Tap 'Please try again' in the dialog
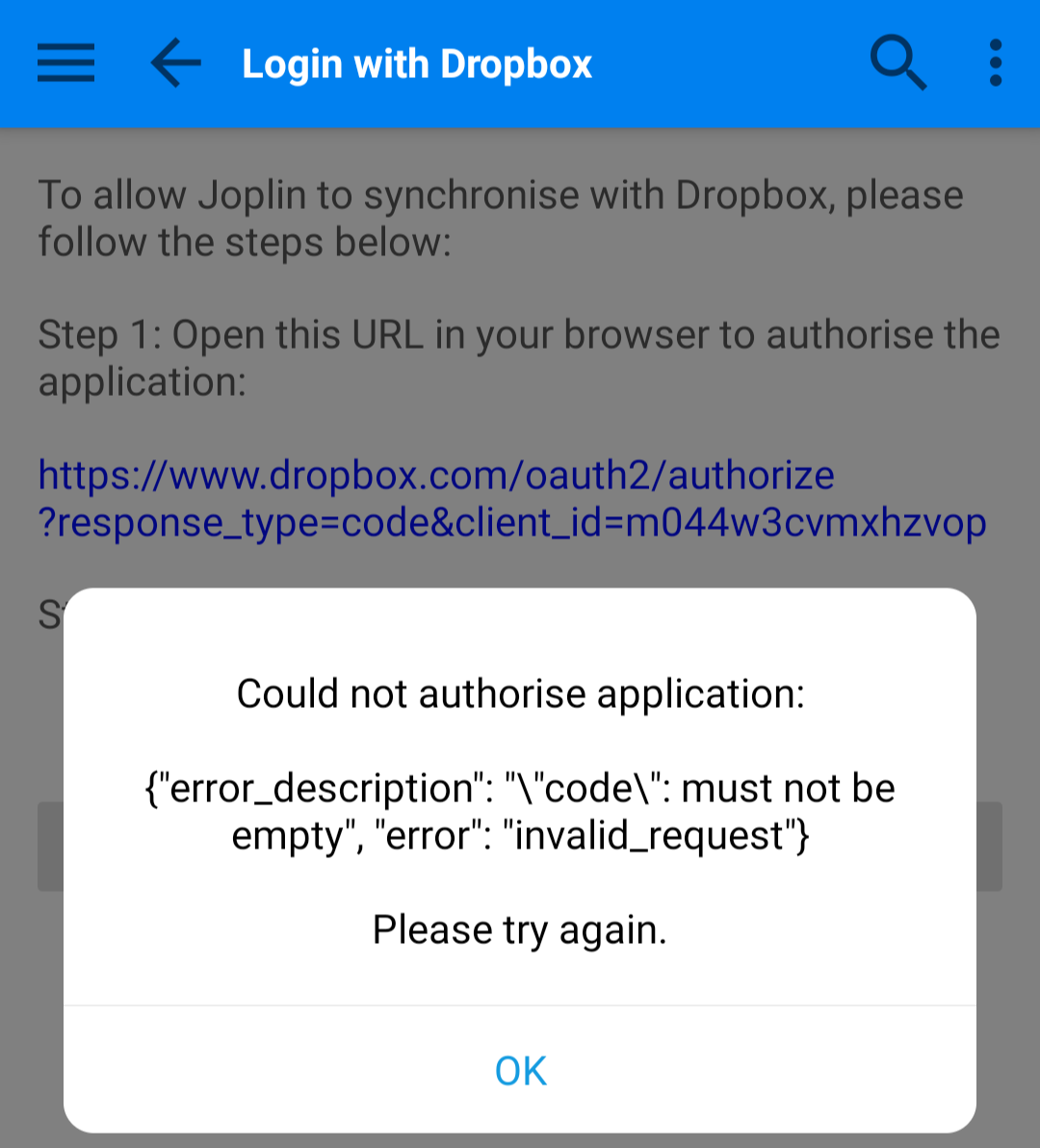 point(519,929)
